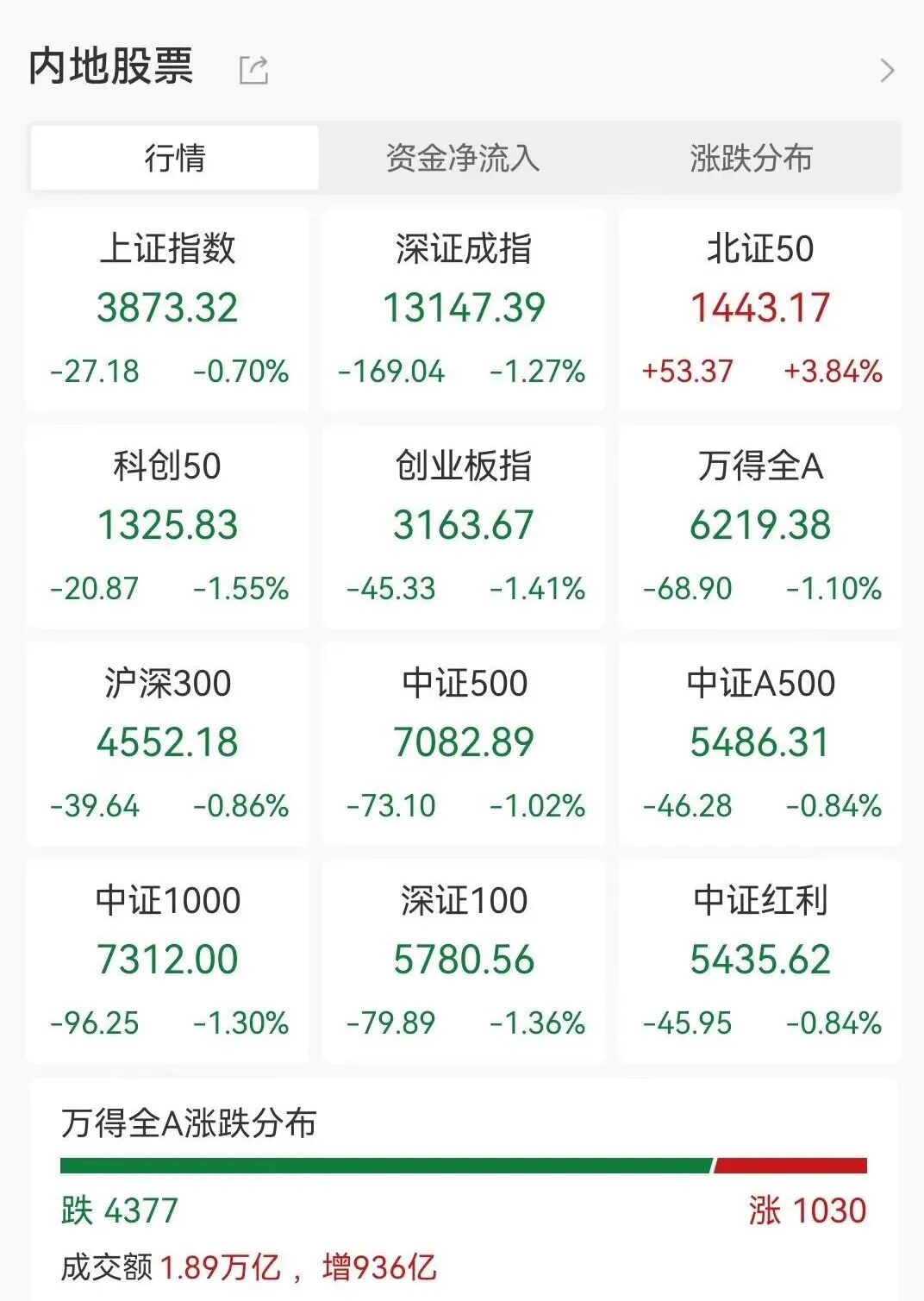View details of 北证50 index
The height and width of the screenshot is (1301, 924).
pyautogui.click(x=759, y=309)
